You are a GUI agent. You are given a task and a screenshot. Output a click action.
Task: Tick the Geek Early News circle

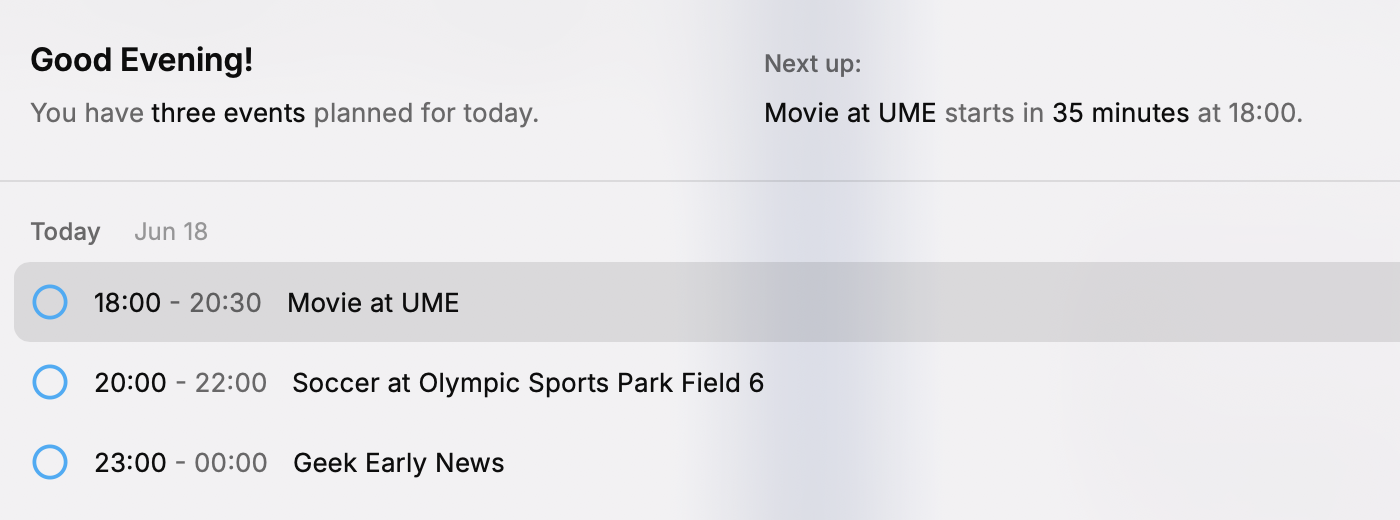tap(50, 462)
